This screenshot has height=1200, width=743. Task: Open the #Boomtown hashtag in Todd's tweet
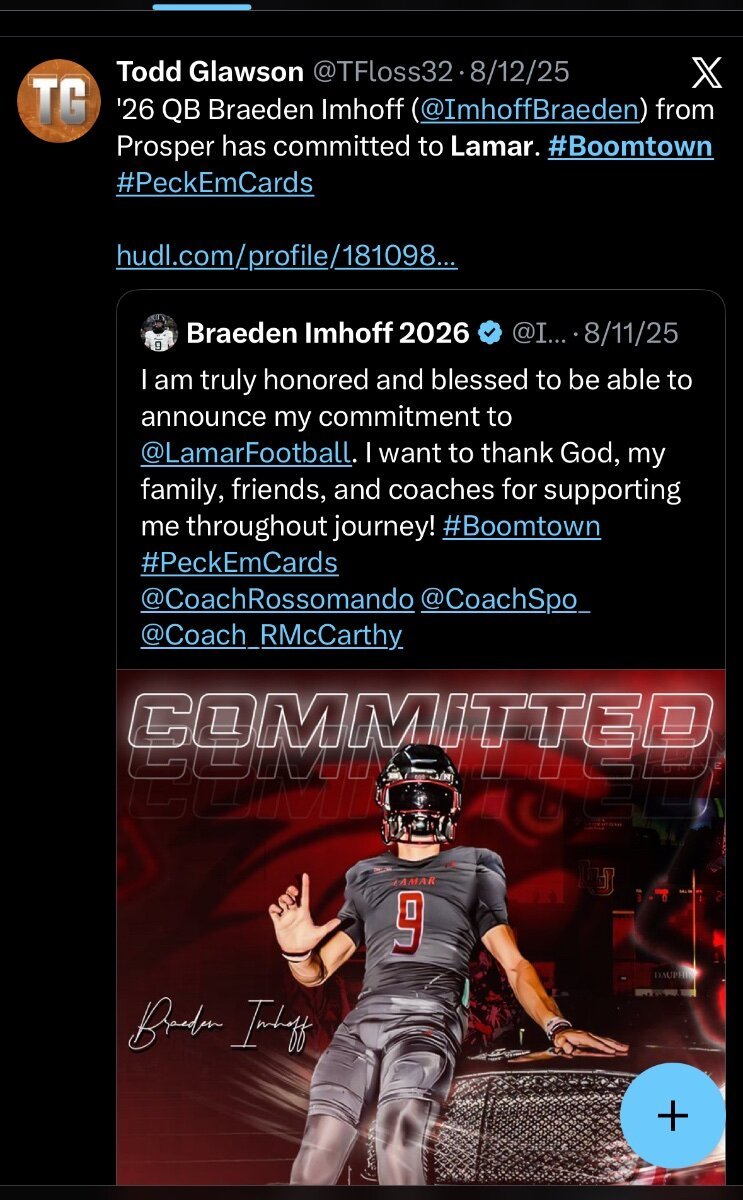(x=630, y=146)
